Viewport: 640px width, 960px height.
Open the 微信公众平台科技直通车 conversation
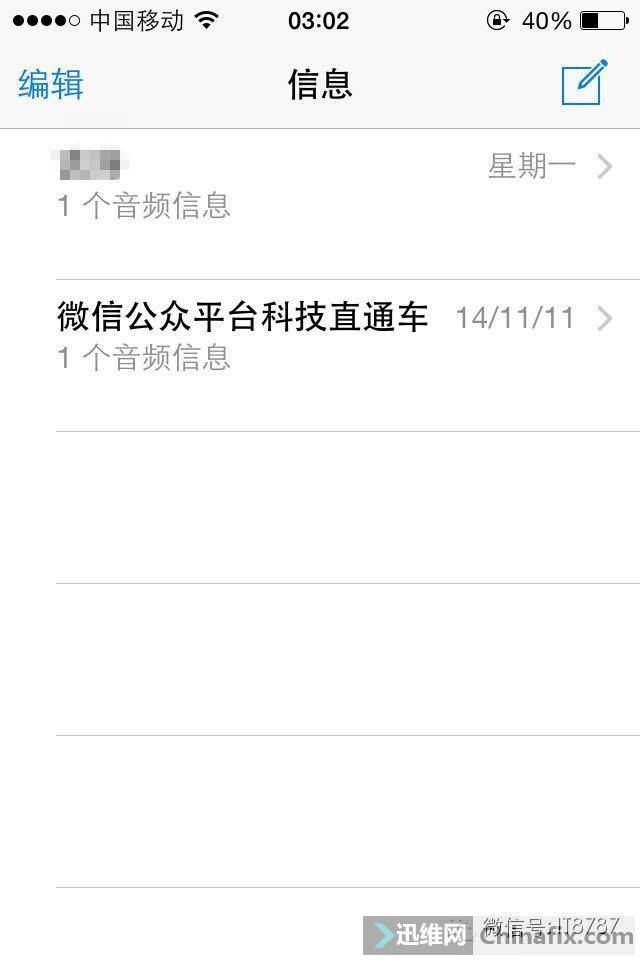point(330,337)
